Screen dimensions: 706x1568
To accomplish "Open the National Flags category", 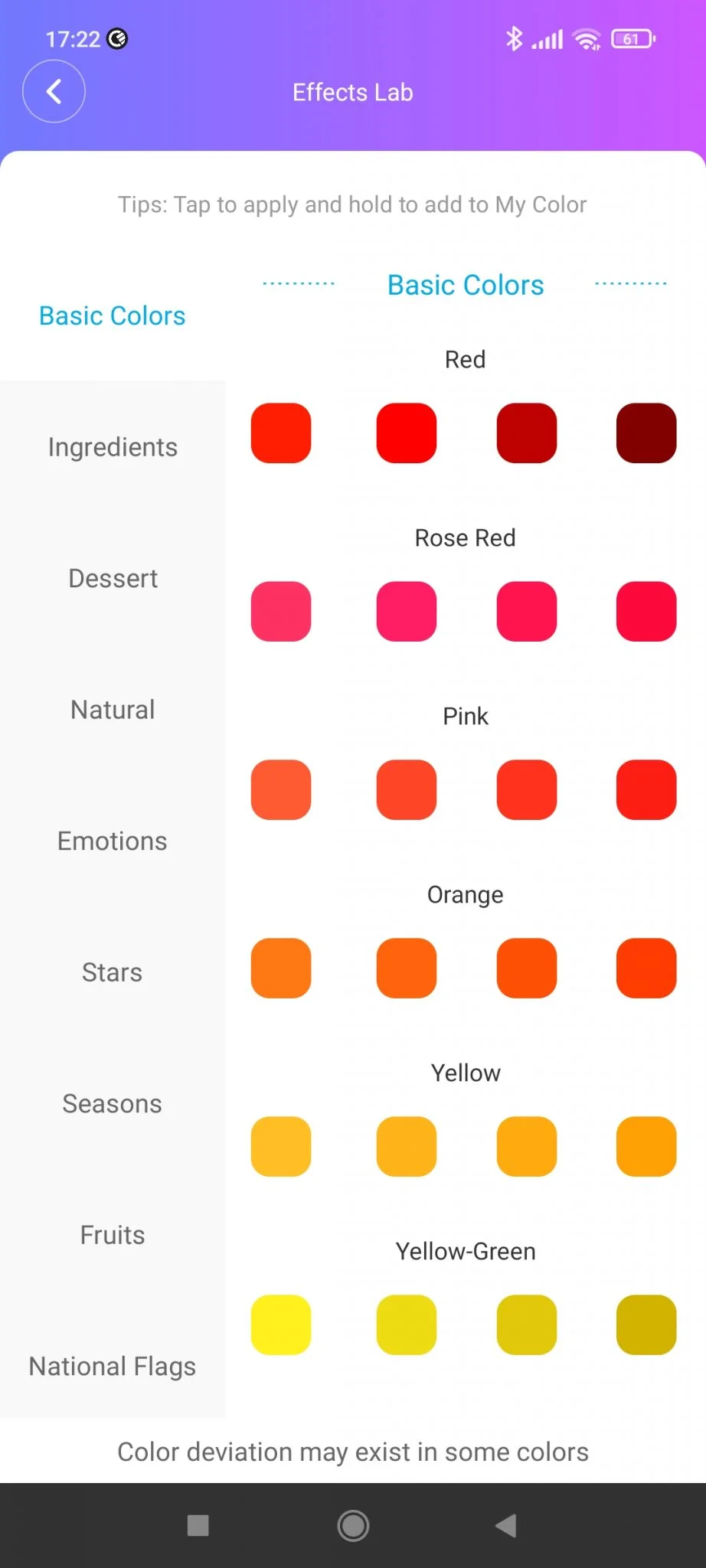I will point(113,1367).
